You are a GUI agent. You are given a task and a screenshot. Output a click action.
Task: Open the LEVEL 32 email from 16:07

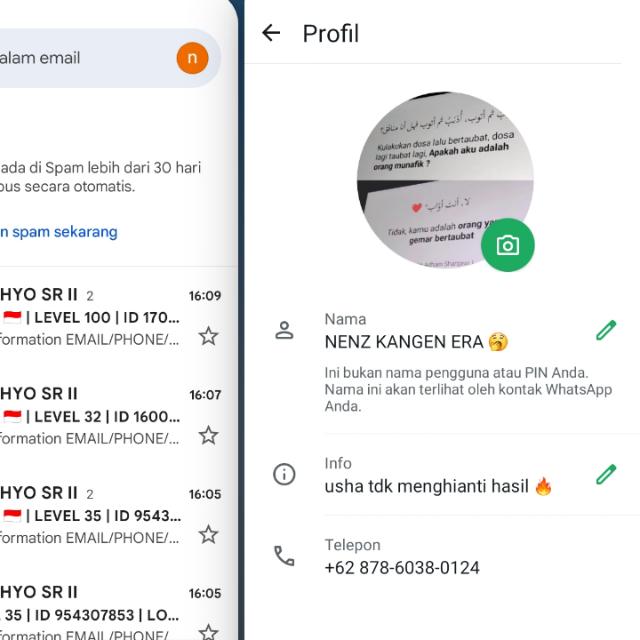[x=90, y=416]
